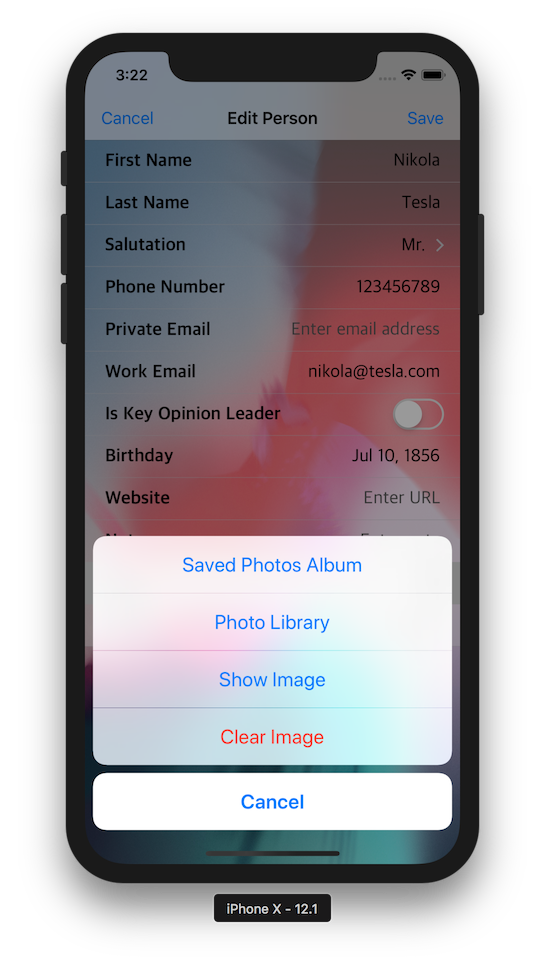Image resolution: width=545 pixels, height=964 pixels.
Task: Tap Show Image option
Action: 272,679
